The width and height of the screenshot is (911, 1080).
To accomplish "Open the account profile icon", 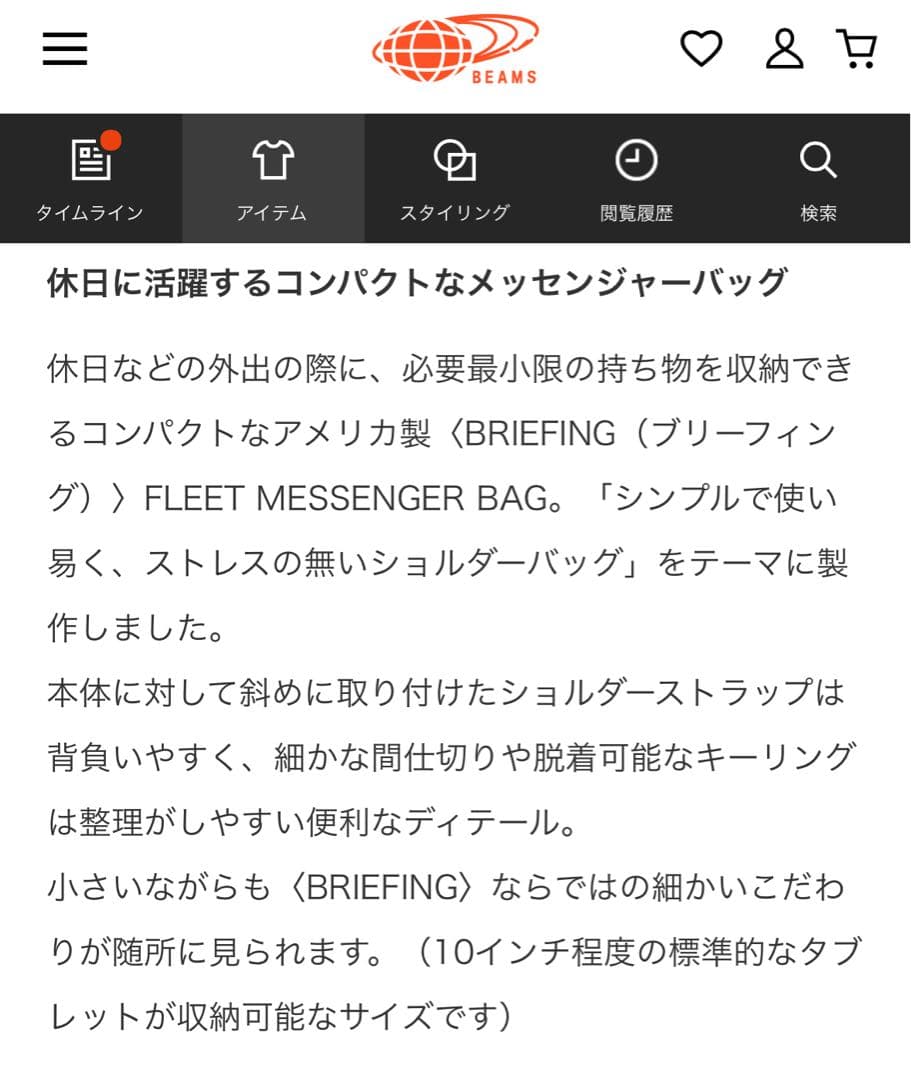I will (x=786, y=48).
